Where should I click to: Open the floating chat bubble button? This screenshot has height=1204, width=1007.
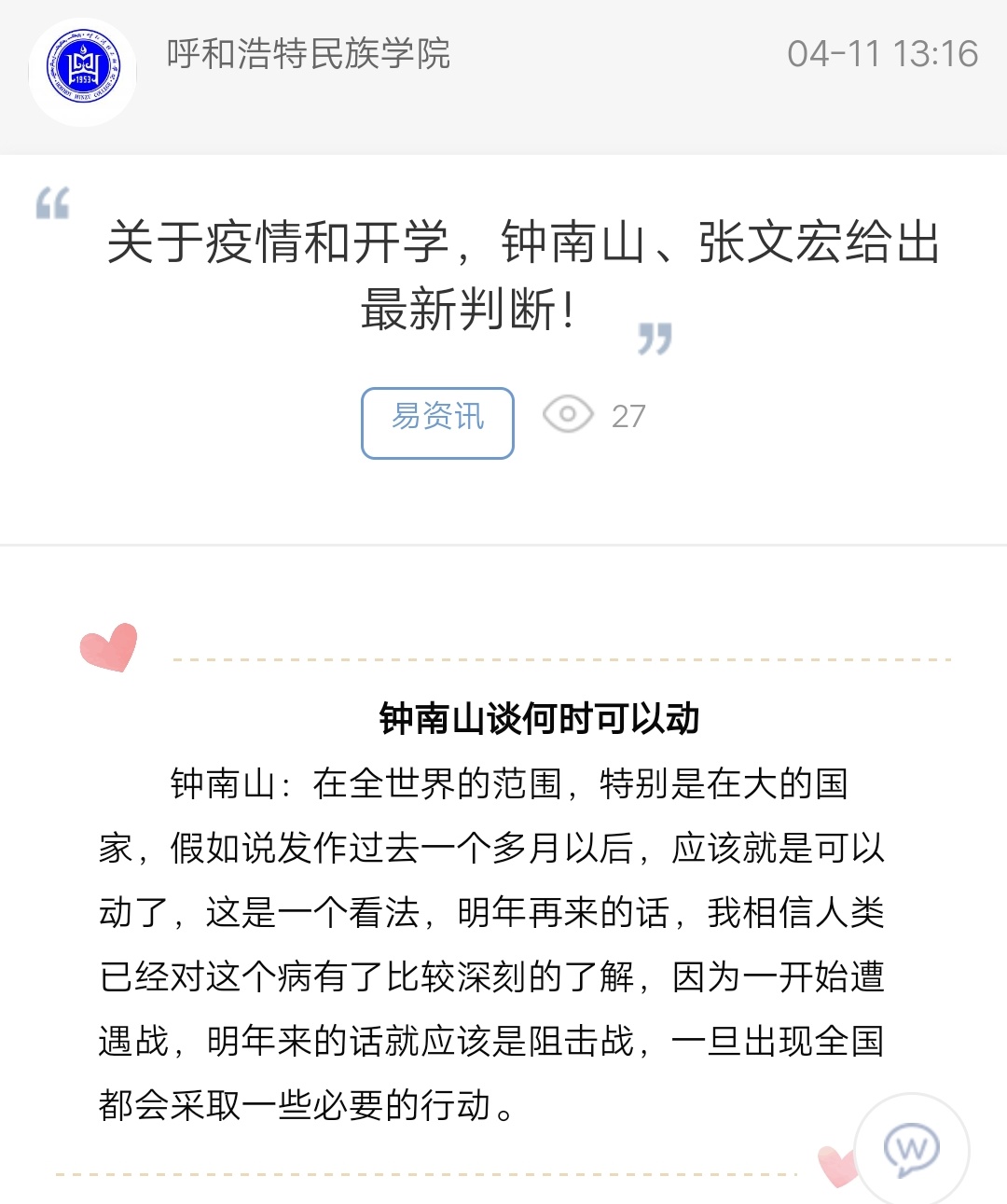click(x=911, y=1149)
